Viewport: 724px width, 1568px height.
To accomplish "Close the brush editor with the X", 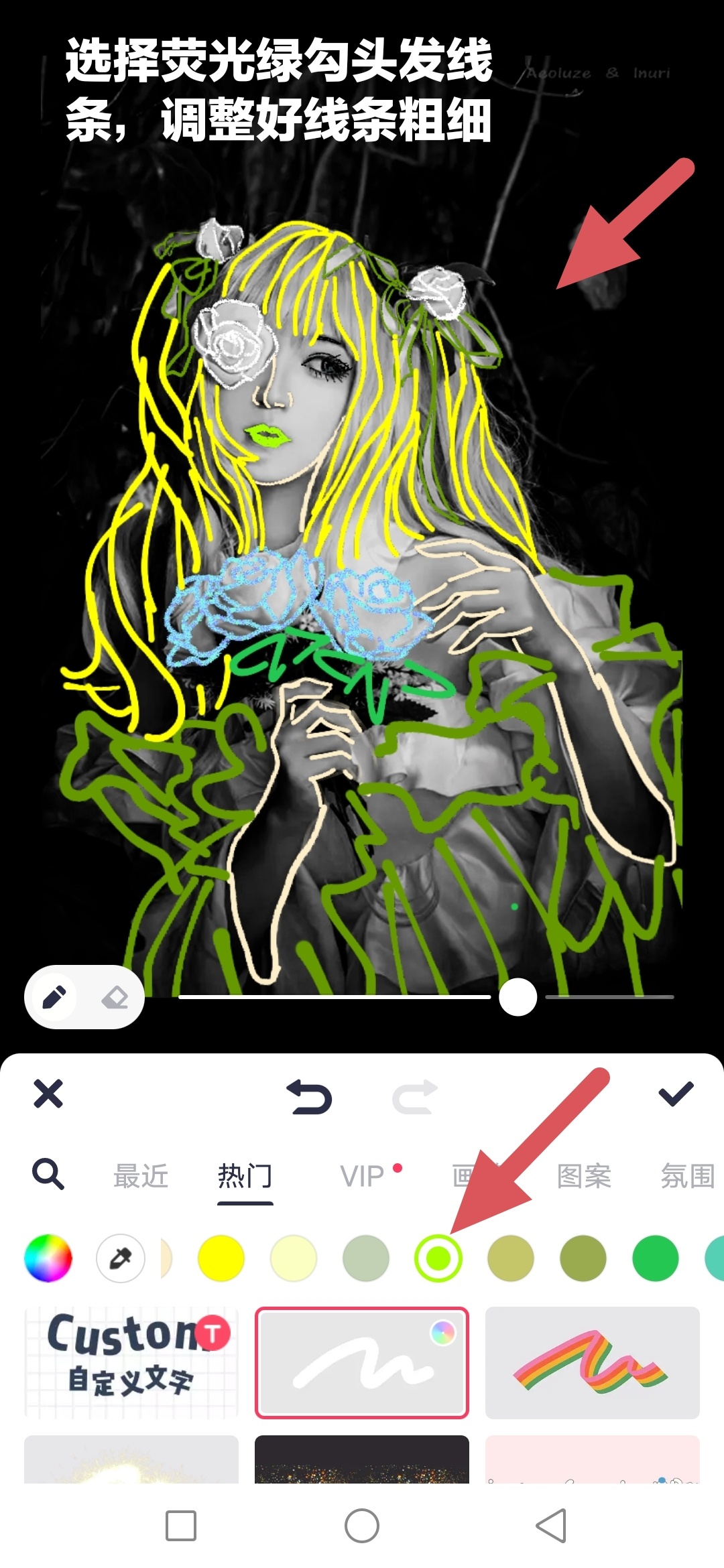I will click(x=48, y=1094).
